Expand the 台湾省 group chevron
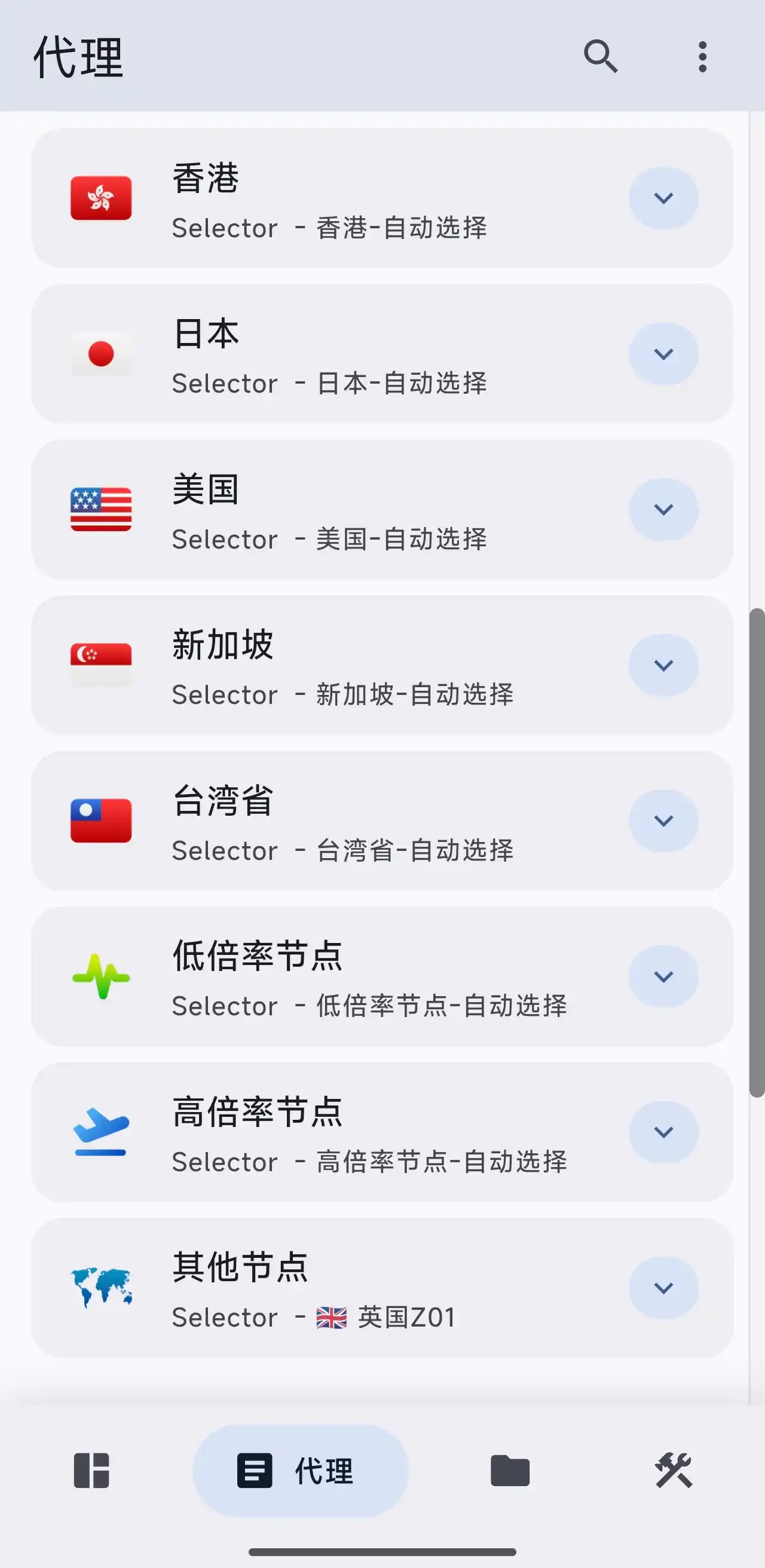Image resolution: width=765 pixels, height=1568 pixels. tap(663, 820)
